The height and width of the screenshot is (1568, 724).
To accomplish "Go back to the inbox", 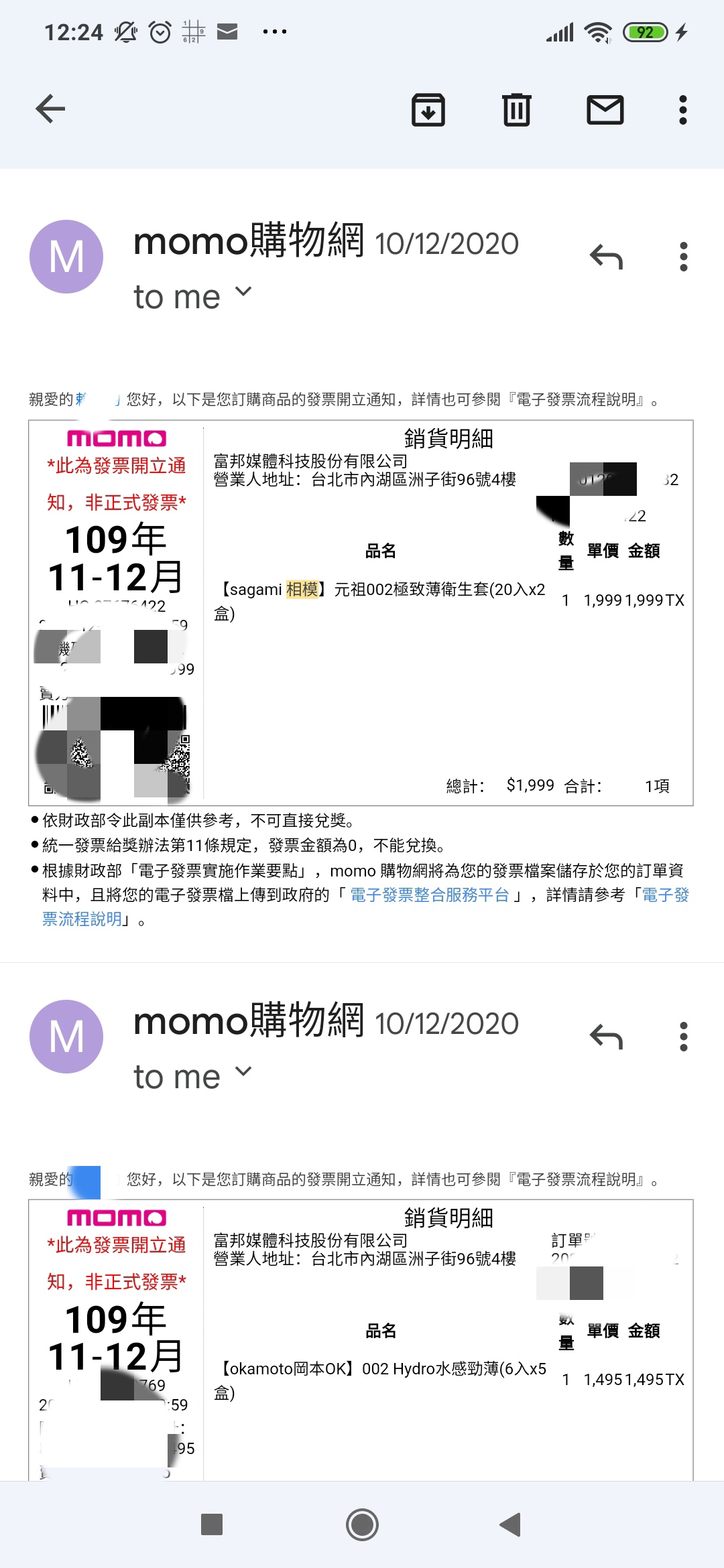I will click(x=50, y=109).
